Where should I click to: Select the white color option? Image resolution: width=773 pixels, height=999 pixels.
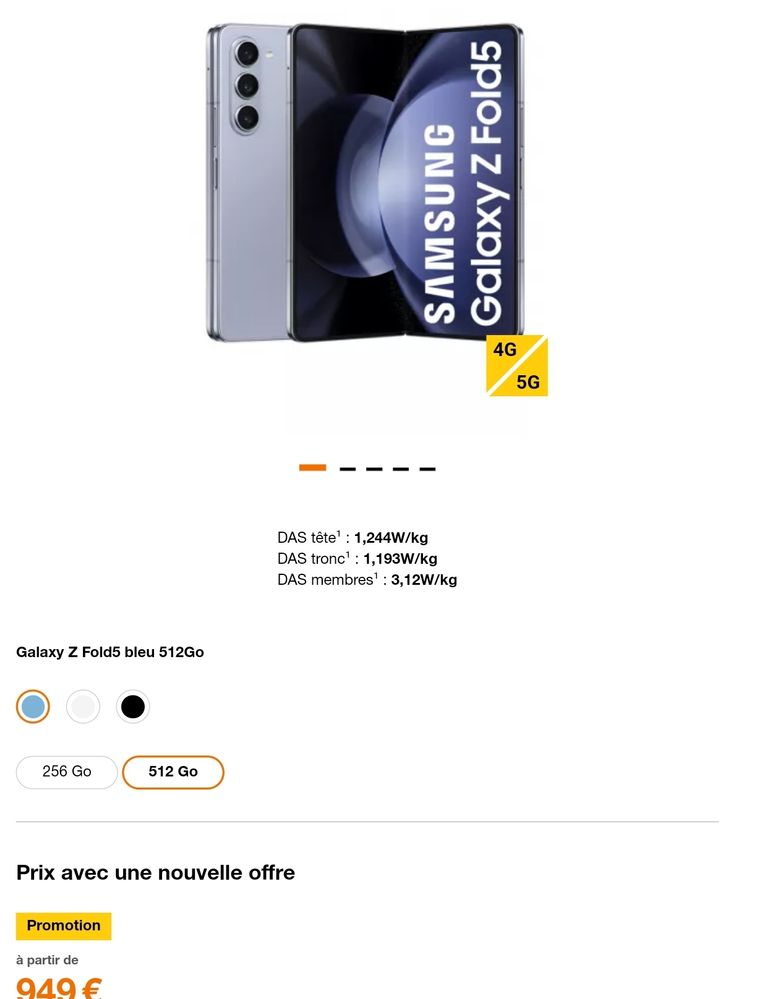(x=83, y=706)
